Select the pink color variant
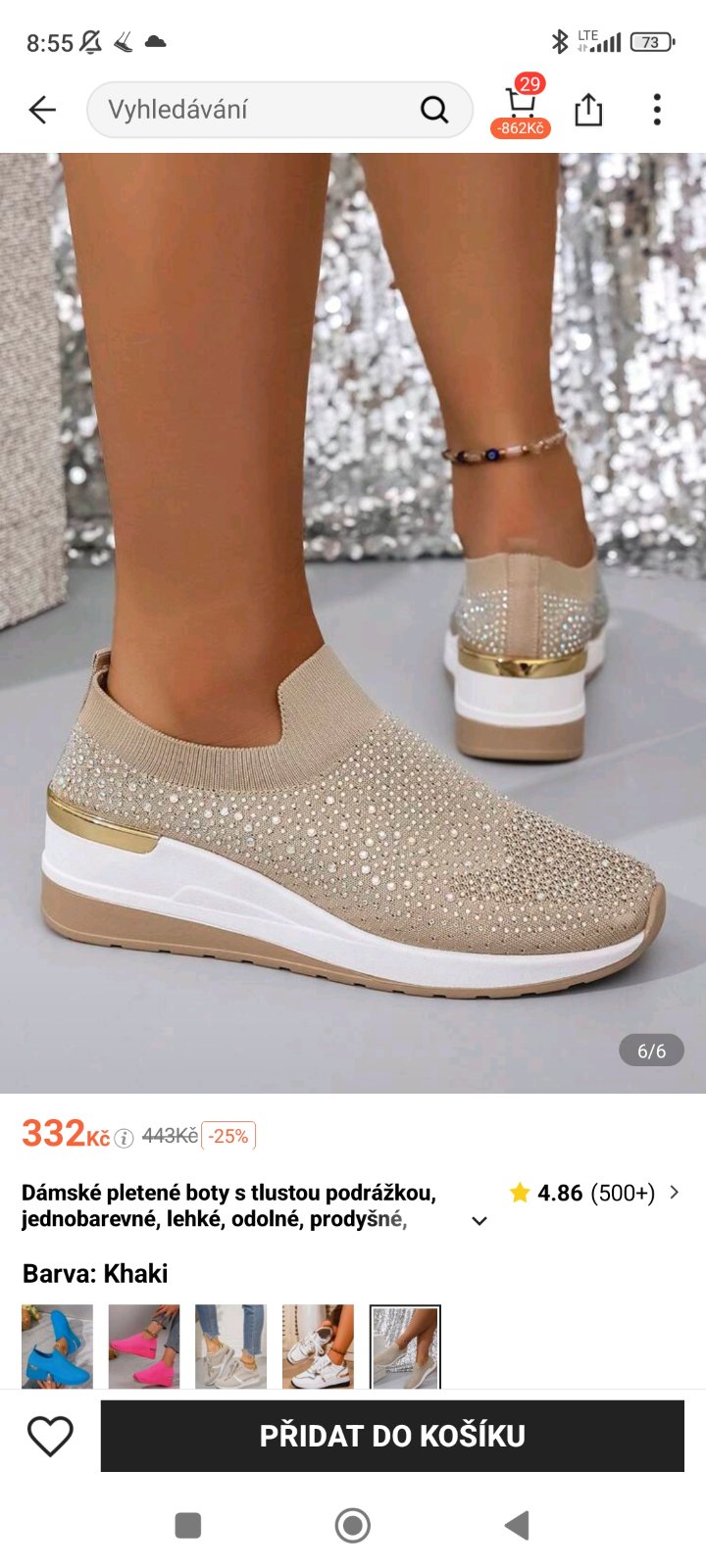The width and height of the screenshot is (706, 1568). point(144,1346)
